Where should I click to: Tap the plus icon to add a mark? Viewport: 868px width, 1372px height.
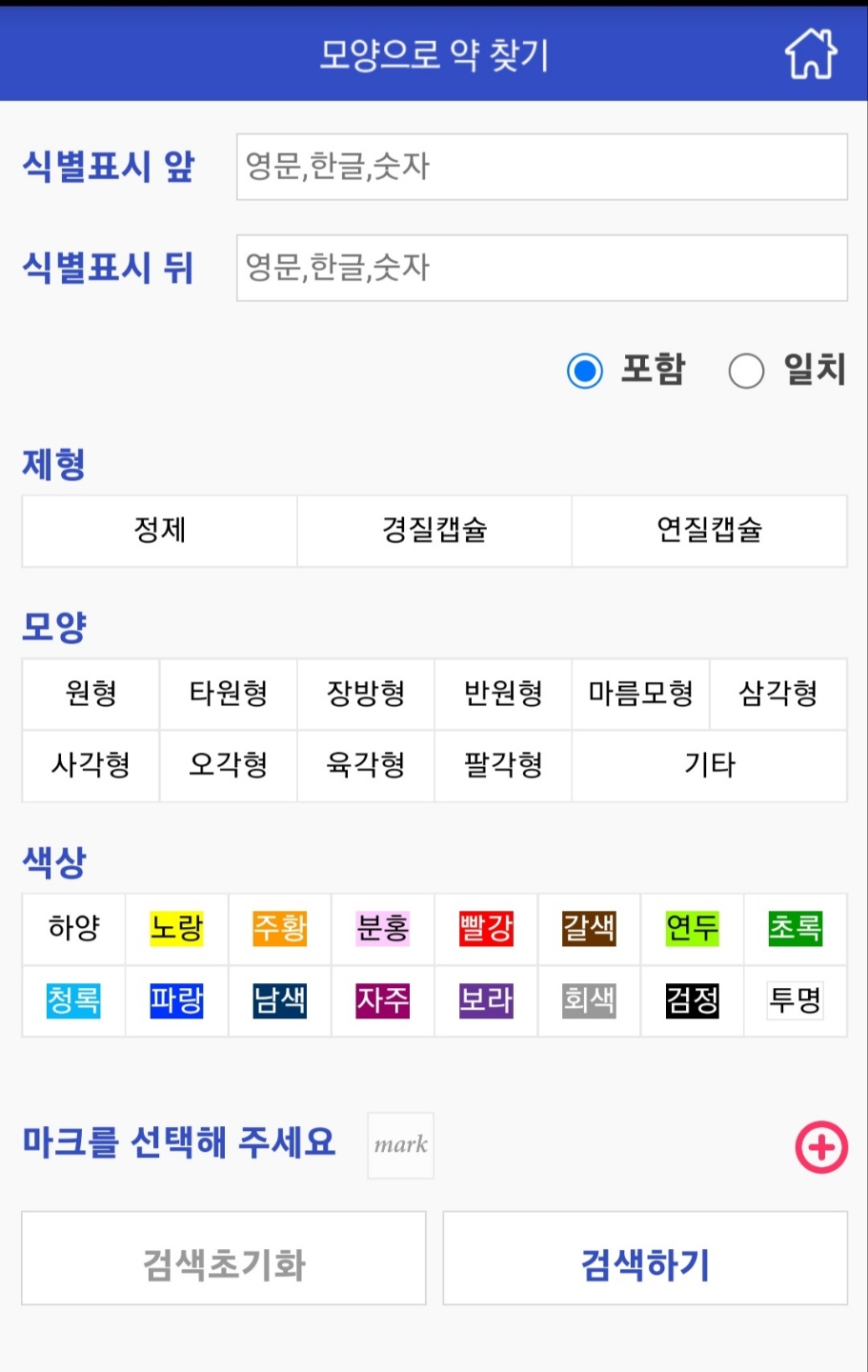tap(821, 1147)
